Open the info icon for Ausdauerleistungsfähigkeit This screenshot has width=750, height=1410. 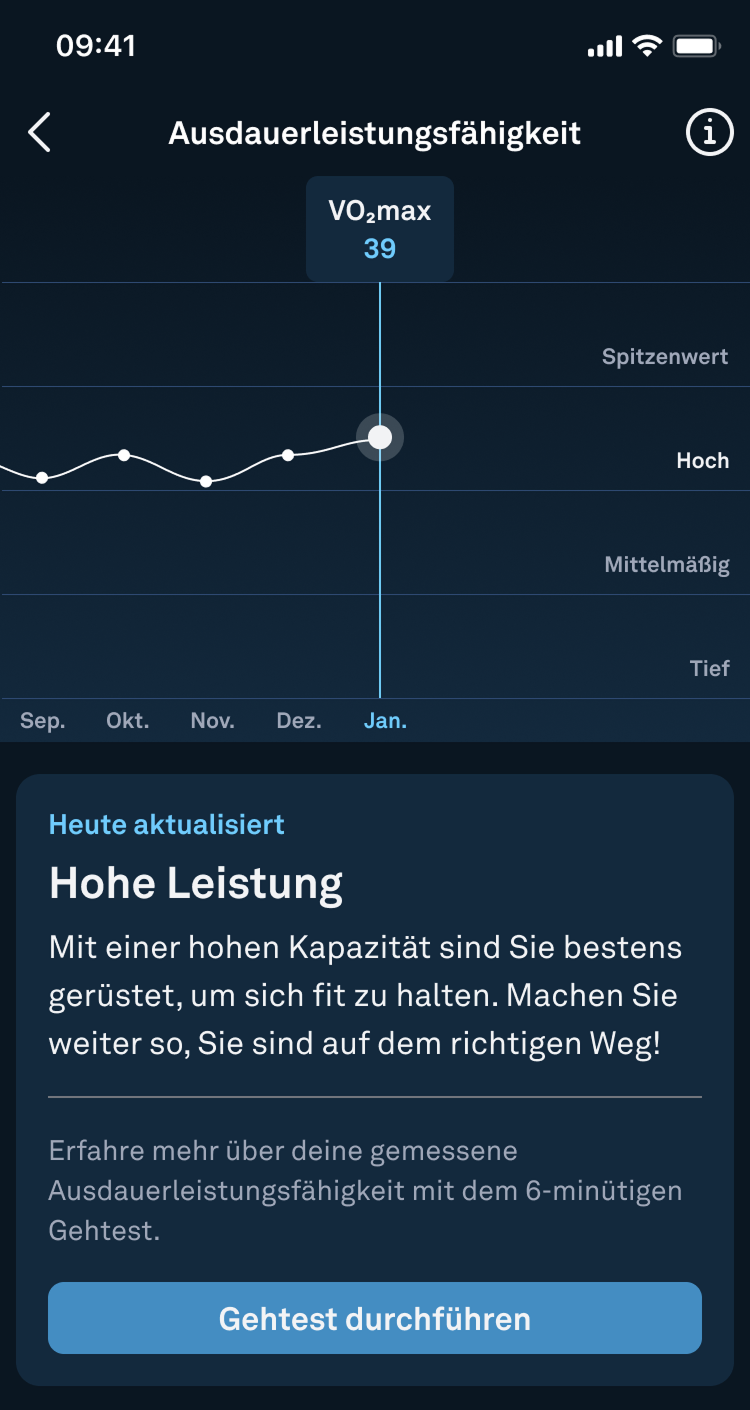pos(709,133)
